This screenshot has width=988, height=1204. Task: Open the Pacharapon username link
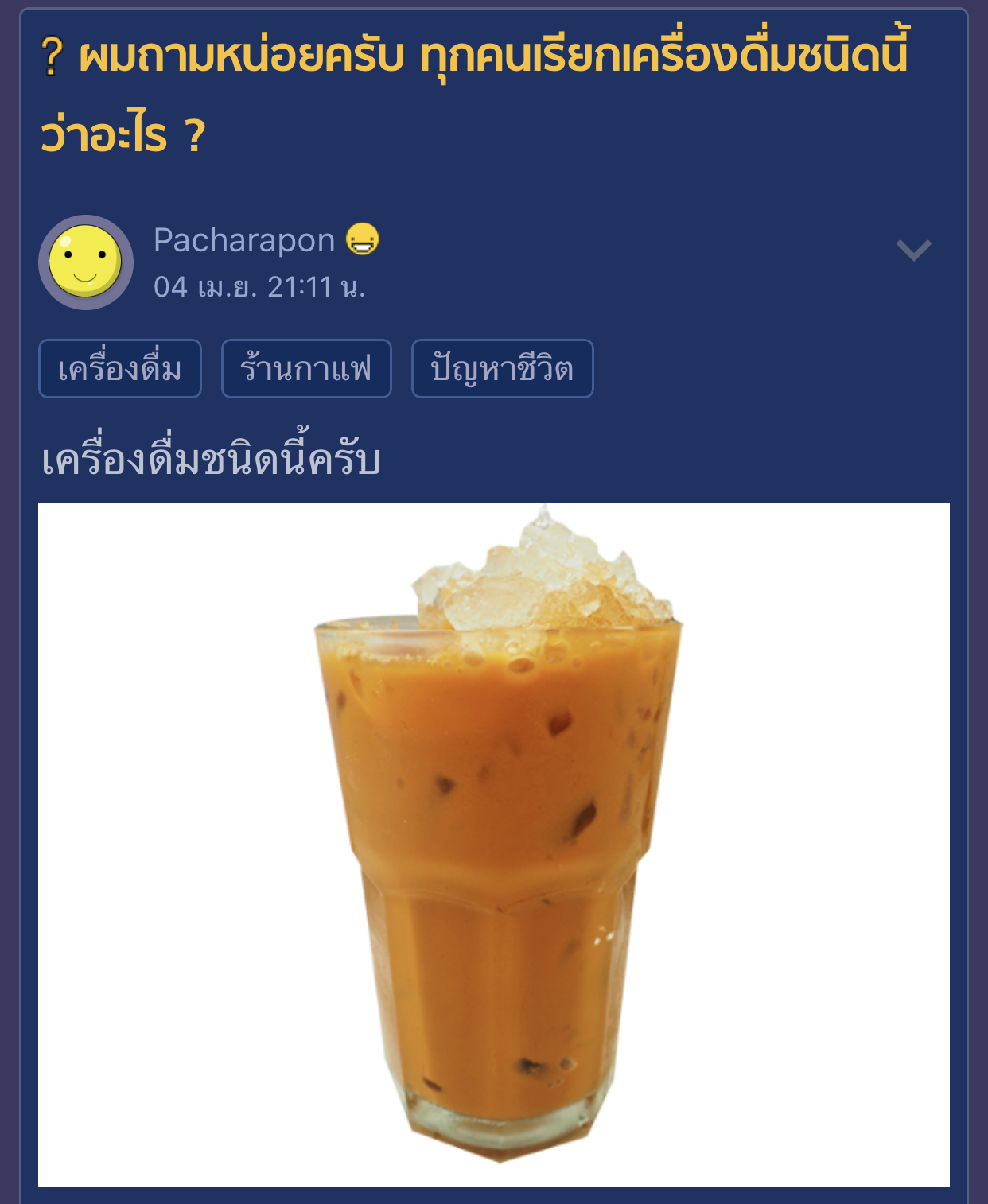point(244,239)
